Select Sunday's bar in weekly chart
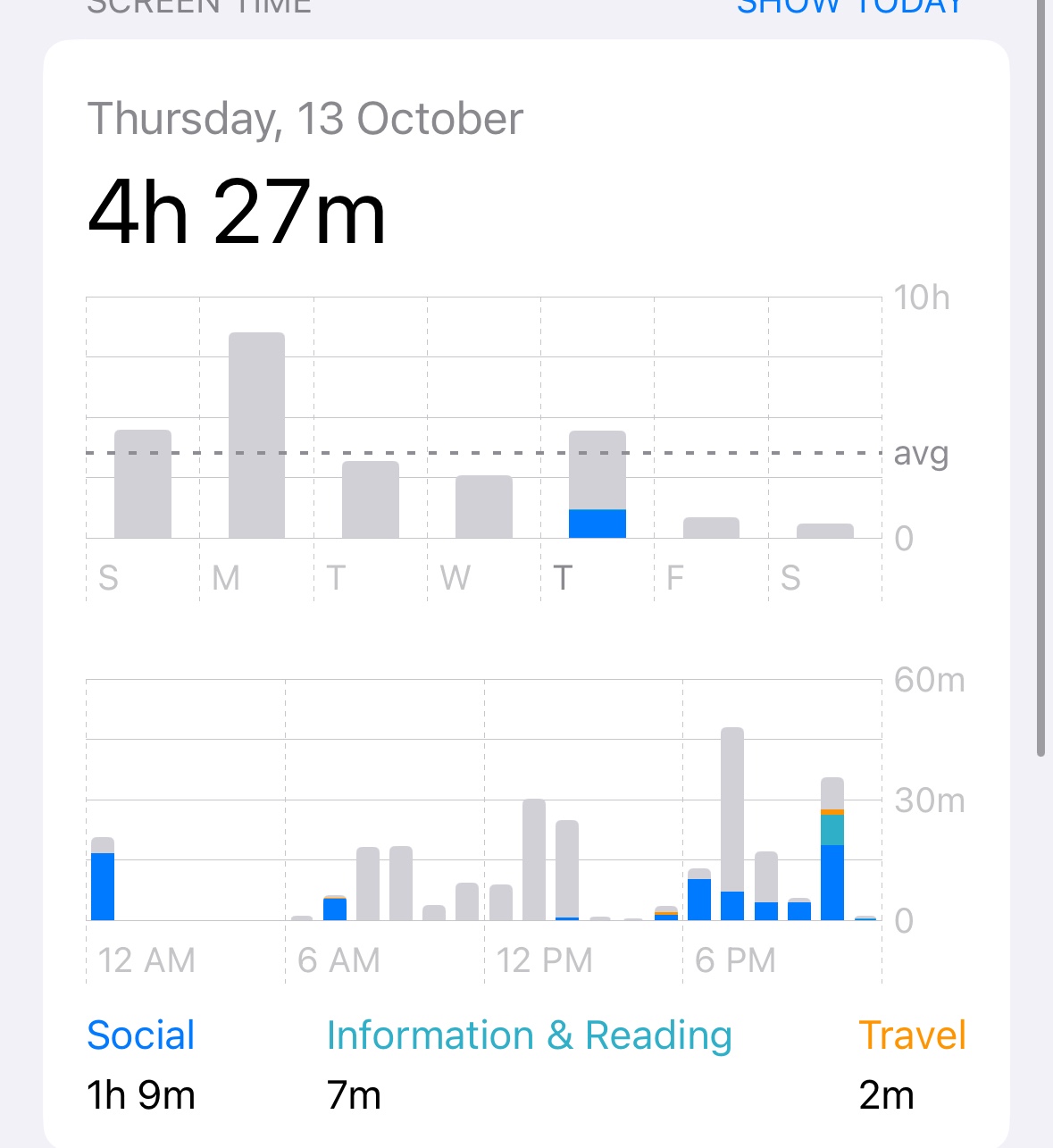Screen dimensions: 1053x1148 pyautogui.click(x=143, y=484)
